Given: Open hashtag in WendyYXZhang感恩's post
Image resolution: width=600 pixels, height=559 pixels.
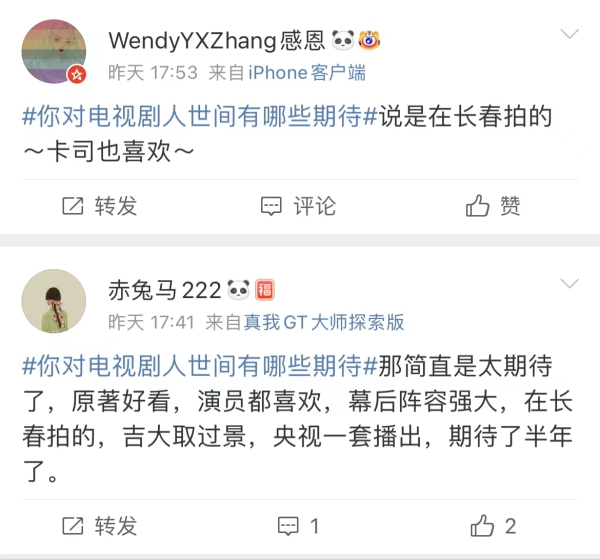Looking at the screenshot, I should [x=200, y=115].
